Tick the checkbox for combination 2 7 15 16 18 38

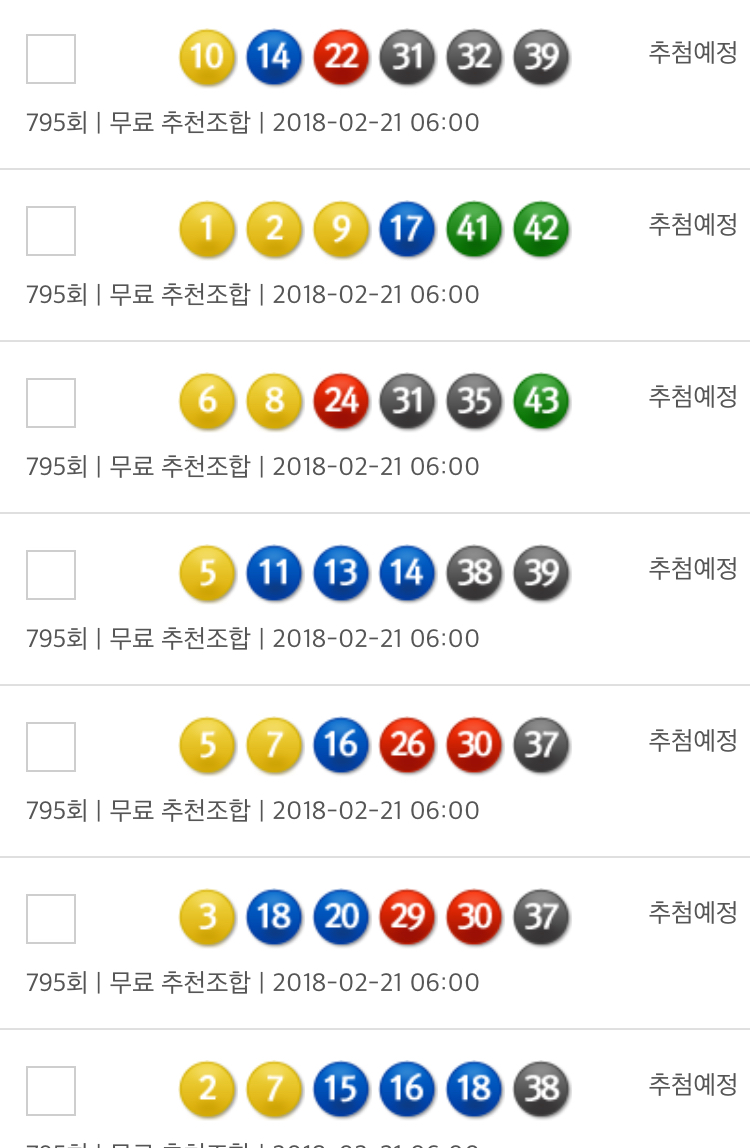pyautogui.click(x=51, y=1091)
